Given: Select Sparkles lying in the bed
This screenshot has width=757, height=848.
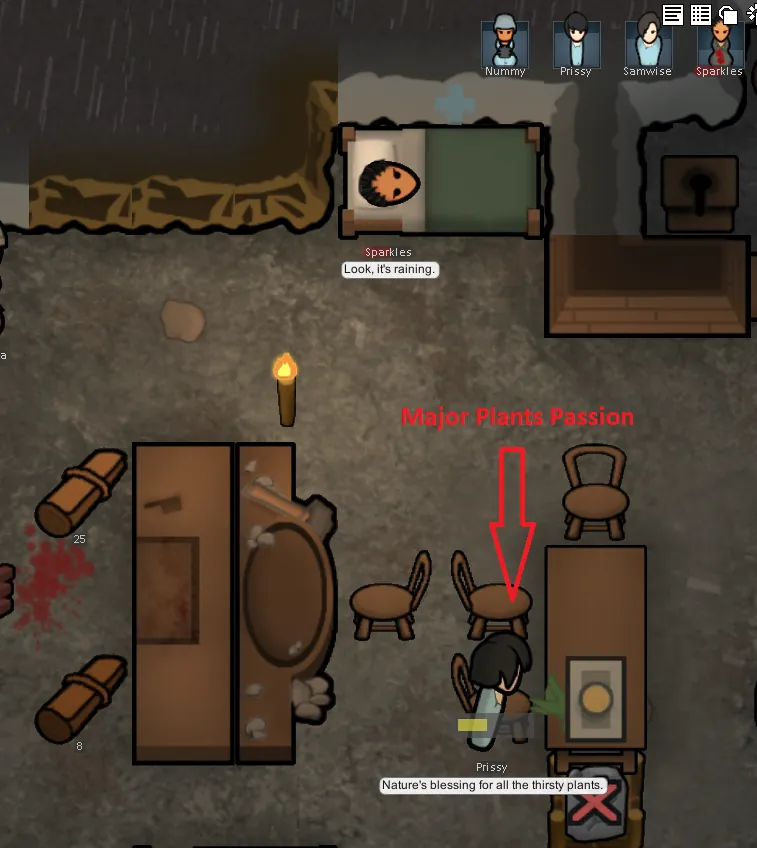Looking at the screenshot, I should tap(391, 181).
